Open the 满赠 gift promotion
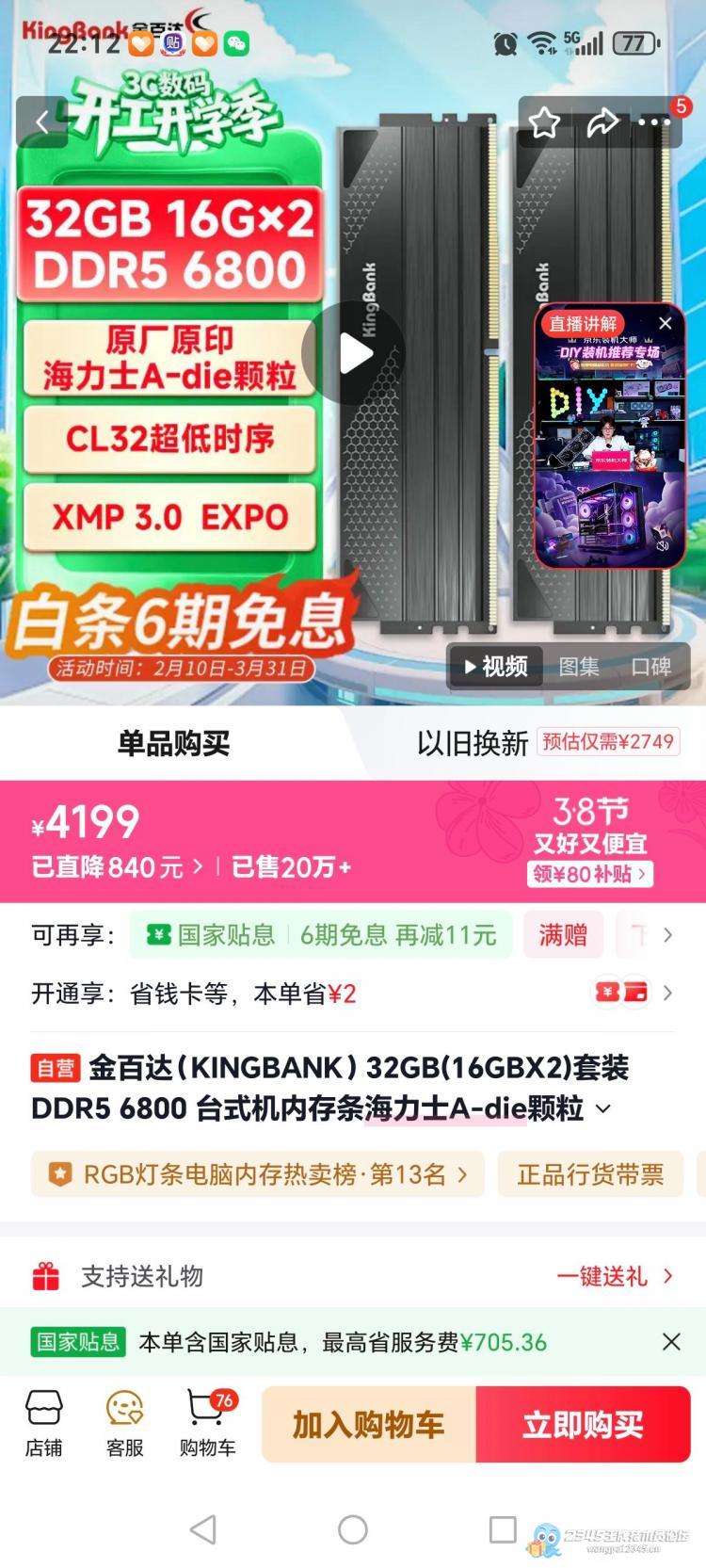The height and width of the screenshot is (1568, 706). click(563, 935)
